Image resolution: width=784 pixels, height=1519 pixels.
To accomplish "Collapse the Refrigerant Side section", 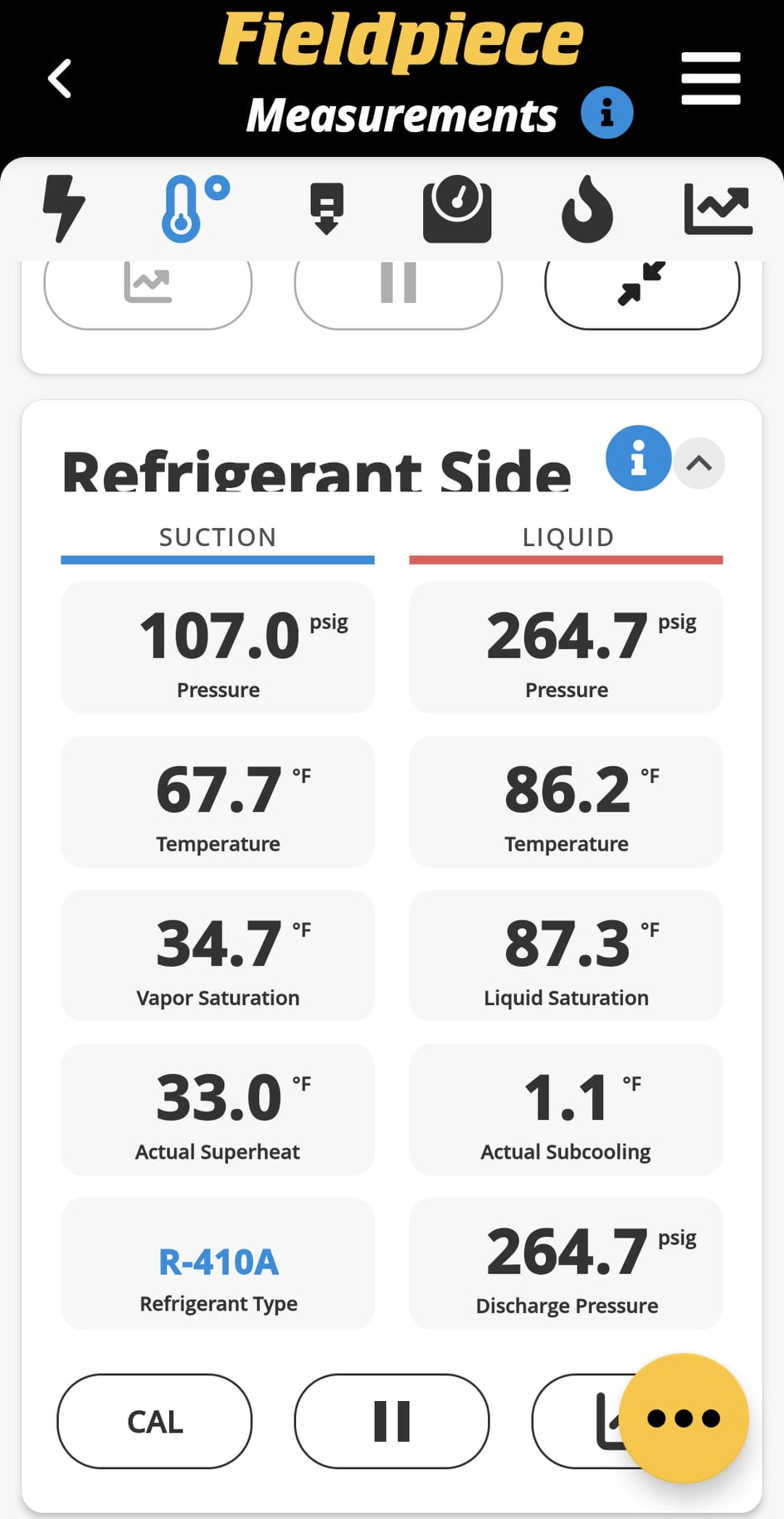I will click(x=699, y=463).
